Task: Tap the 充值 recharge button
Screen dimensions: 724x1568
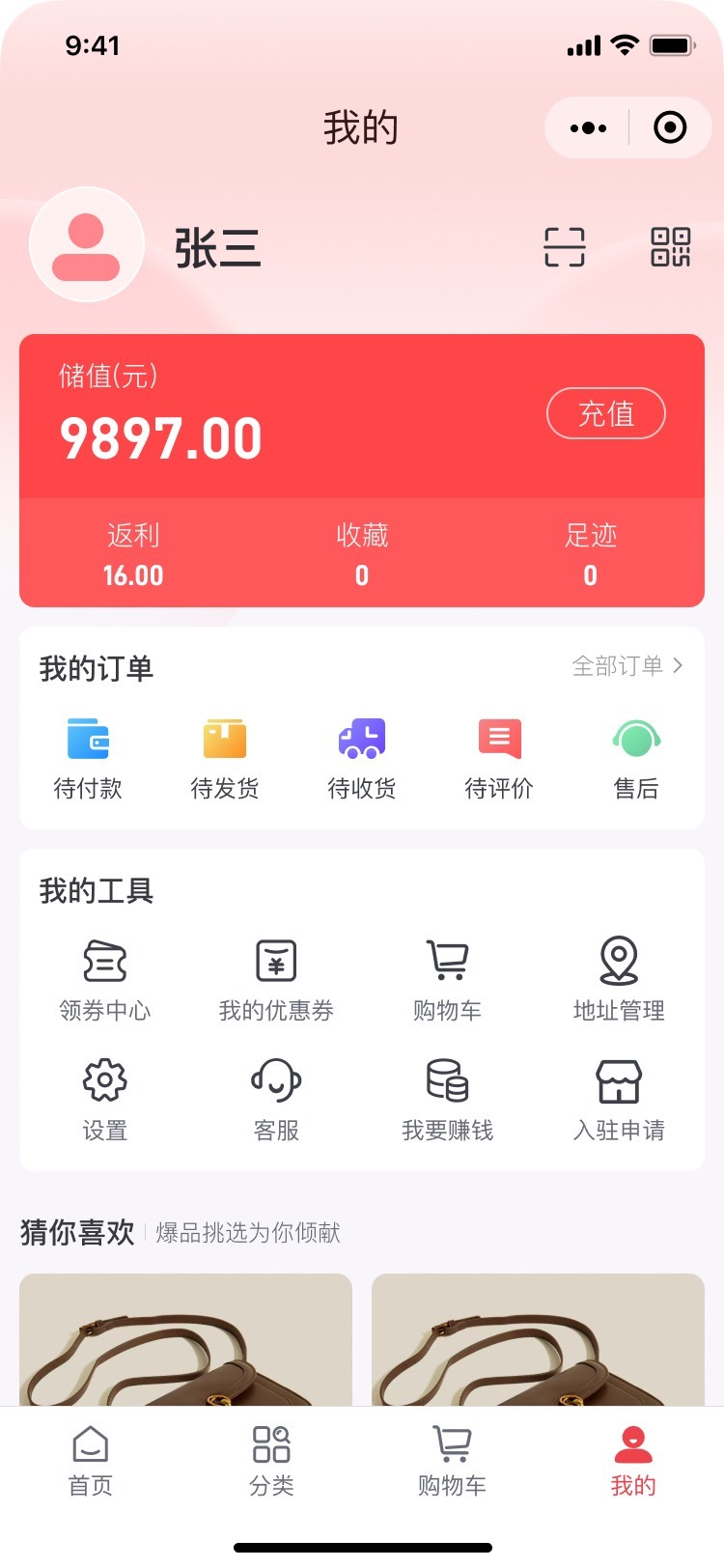Action: pyautogui.click(x=606, y=414)
